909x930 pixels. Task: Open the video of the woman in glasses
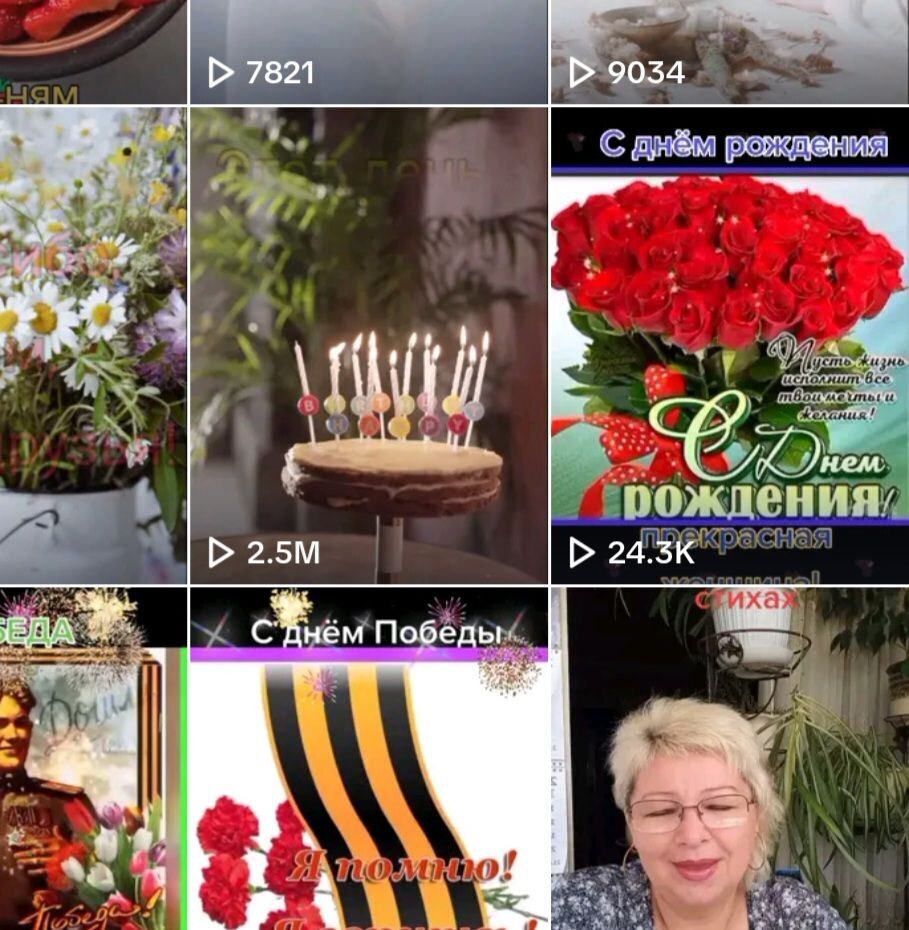click(729, 760)
